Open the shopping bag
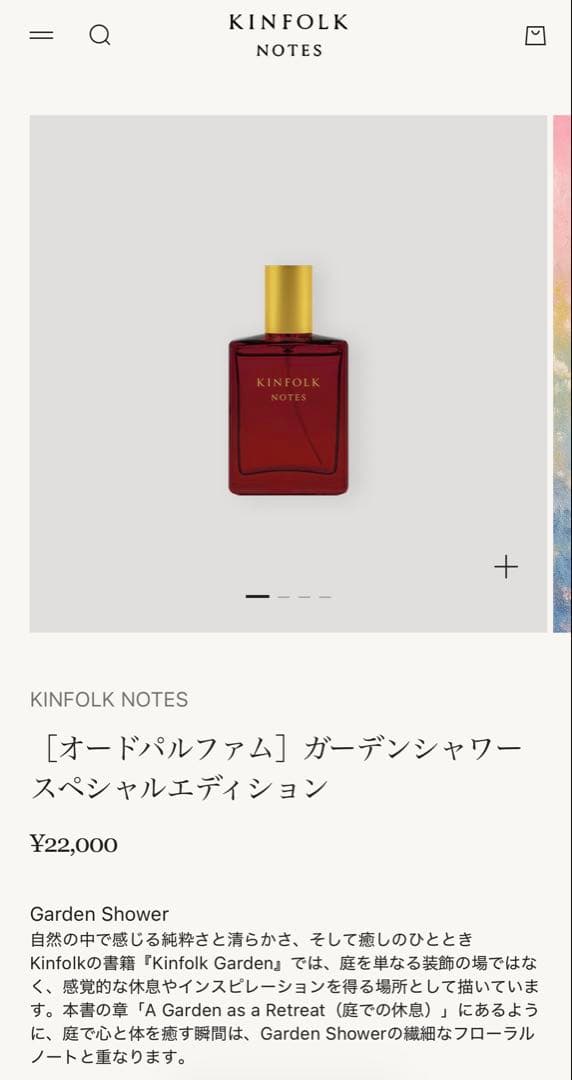The image size is (572, 1080). tap(535, 35)
